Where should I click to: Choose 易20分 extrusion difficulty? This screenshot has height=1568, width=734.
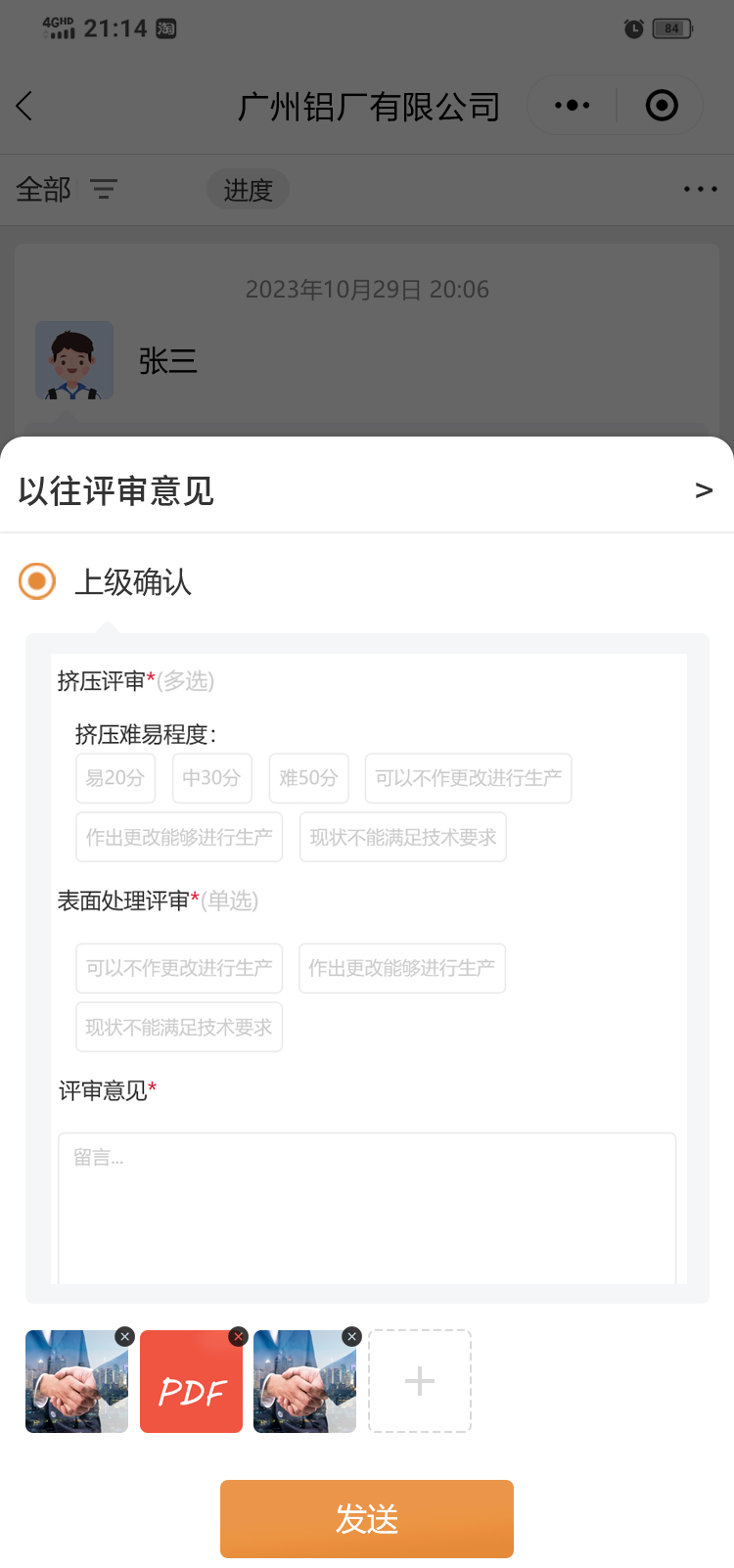(115, 778)
